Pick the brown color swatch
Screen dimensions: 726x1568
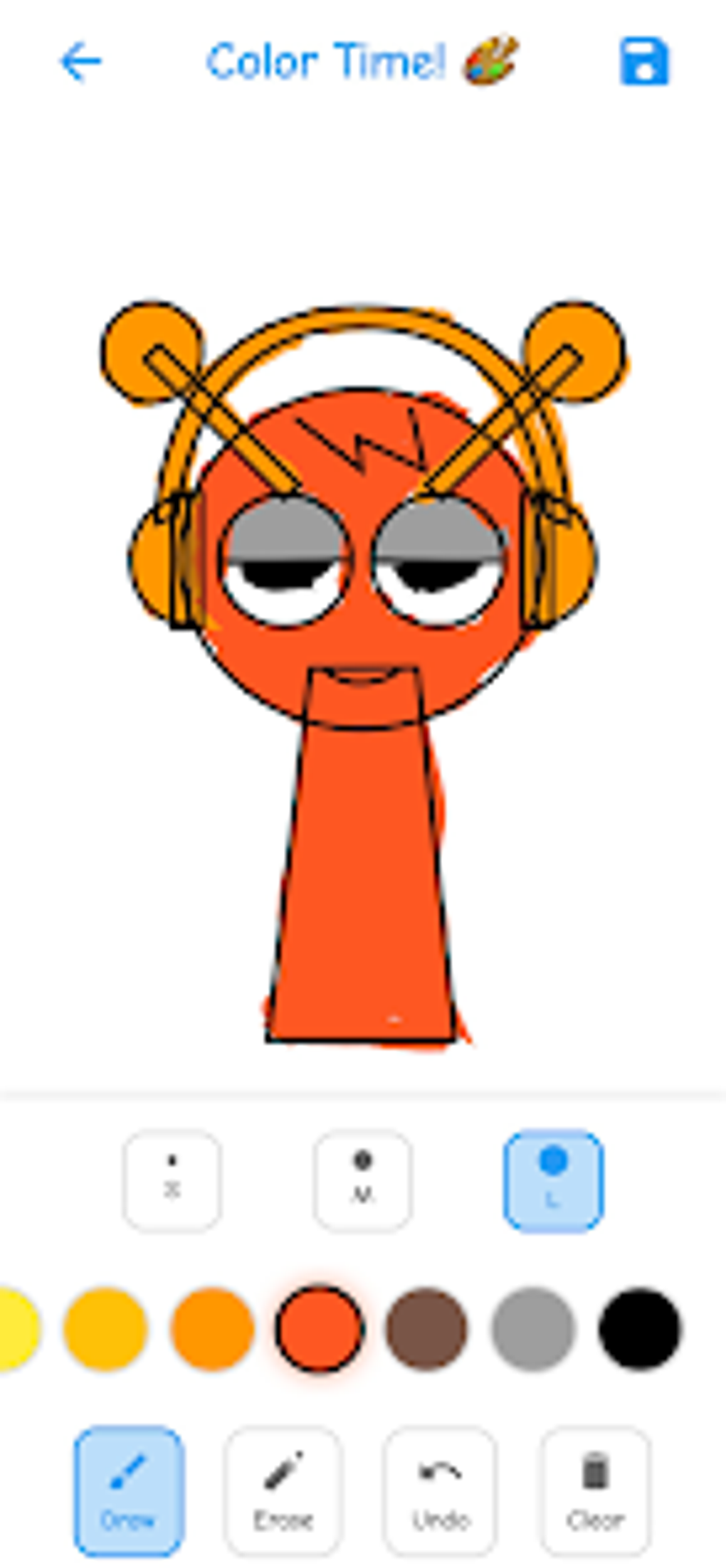click(x=427, y=1329)
